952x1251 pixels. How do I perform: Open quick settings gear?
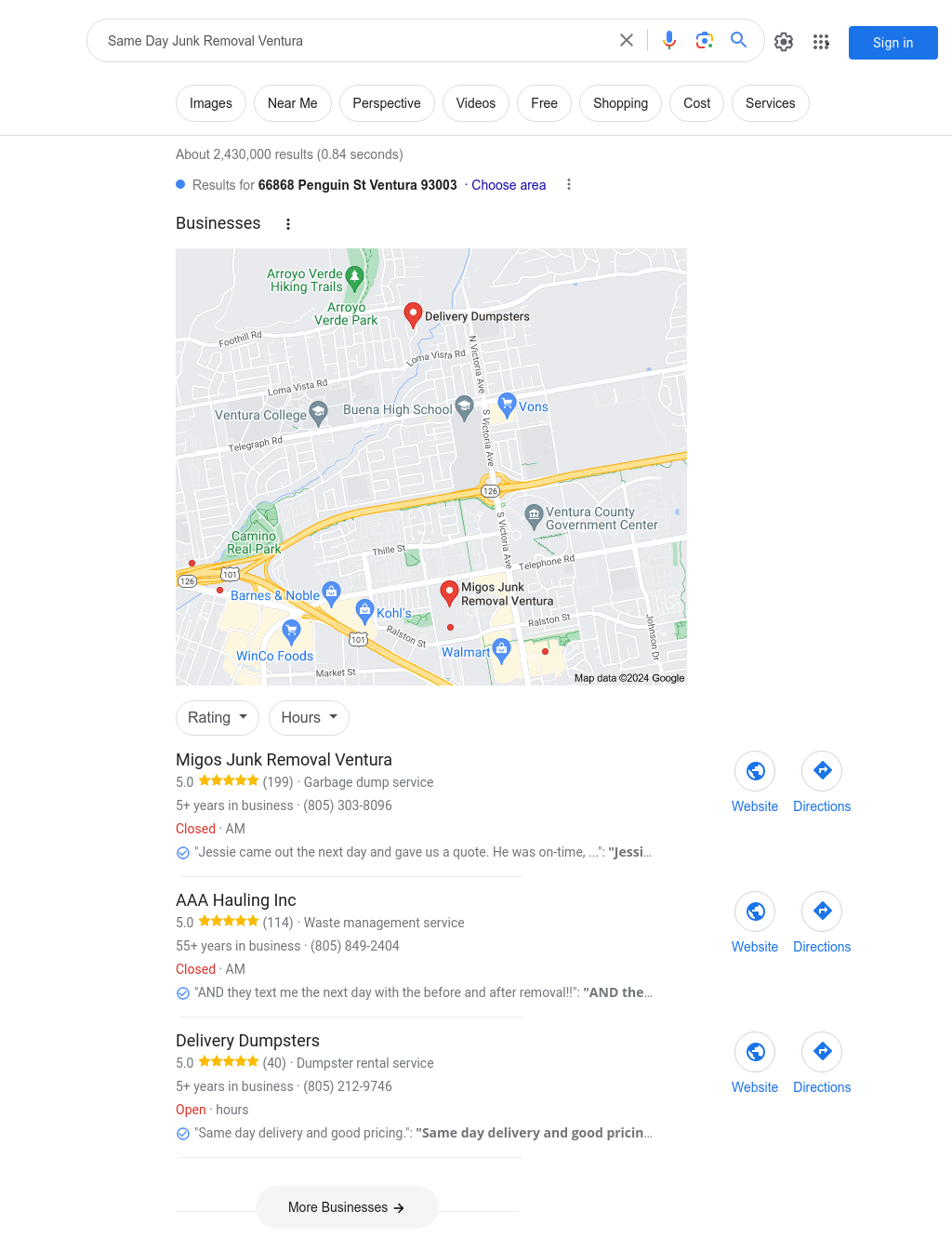coord(784,42)
